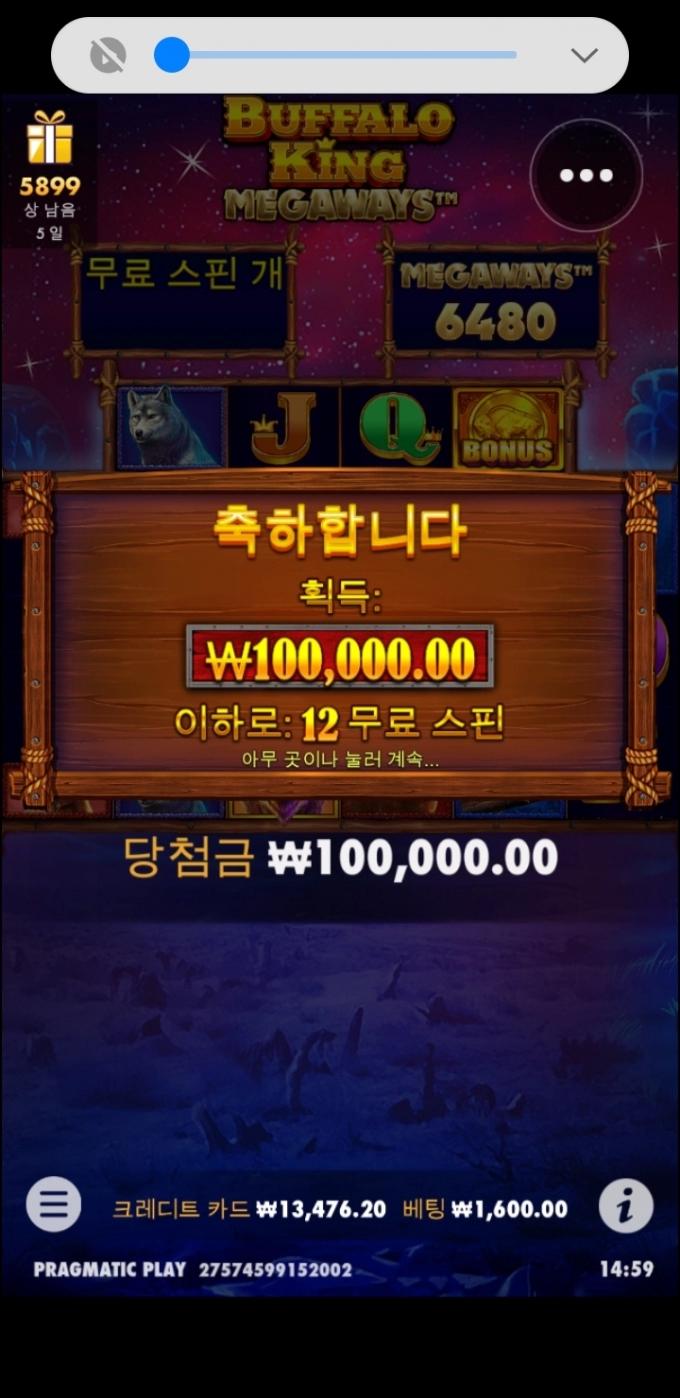
Task: Expand the volume panel chevron
Action: (x=584, y=55)
